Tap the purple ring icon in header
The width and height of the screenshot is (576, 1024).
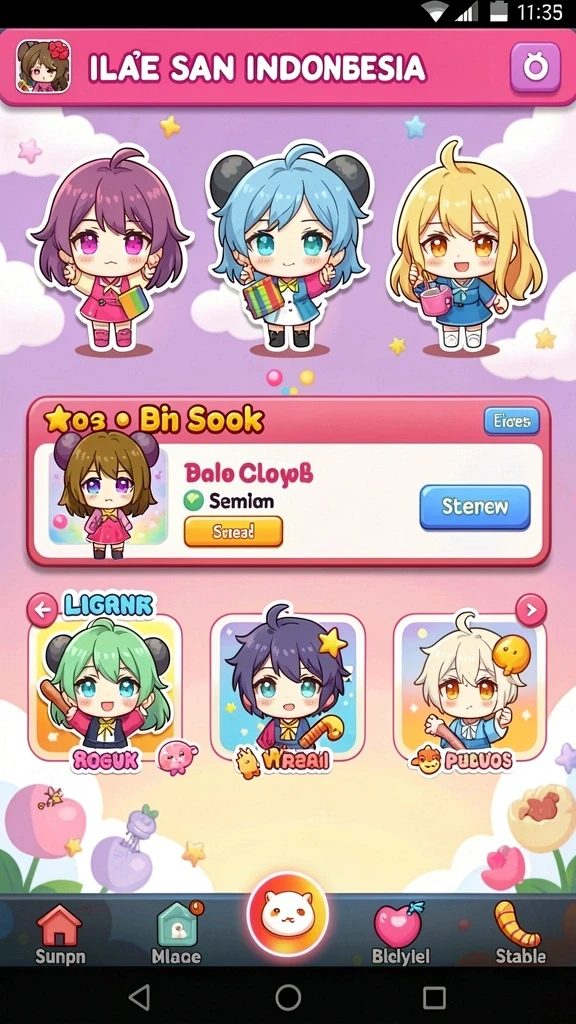point(535,68)
